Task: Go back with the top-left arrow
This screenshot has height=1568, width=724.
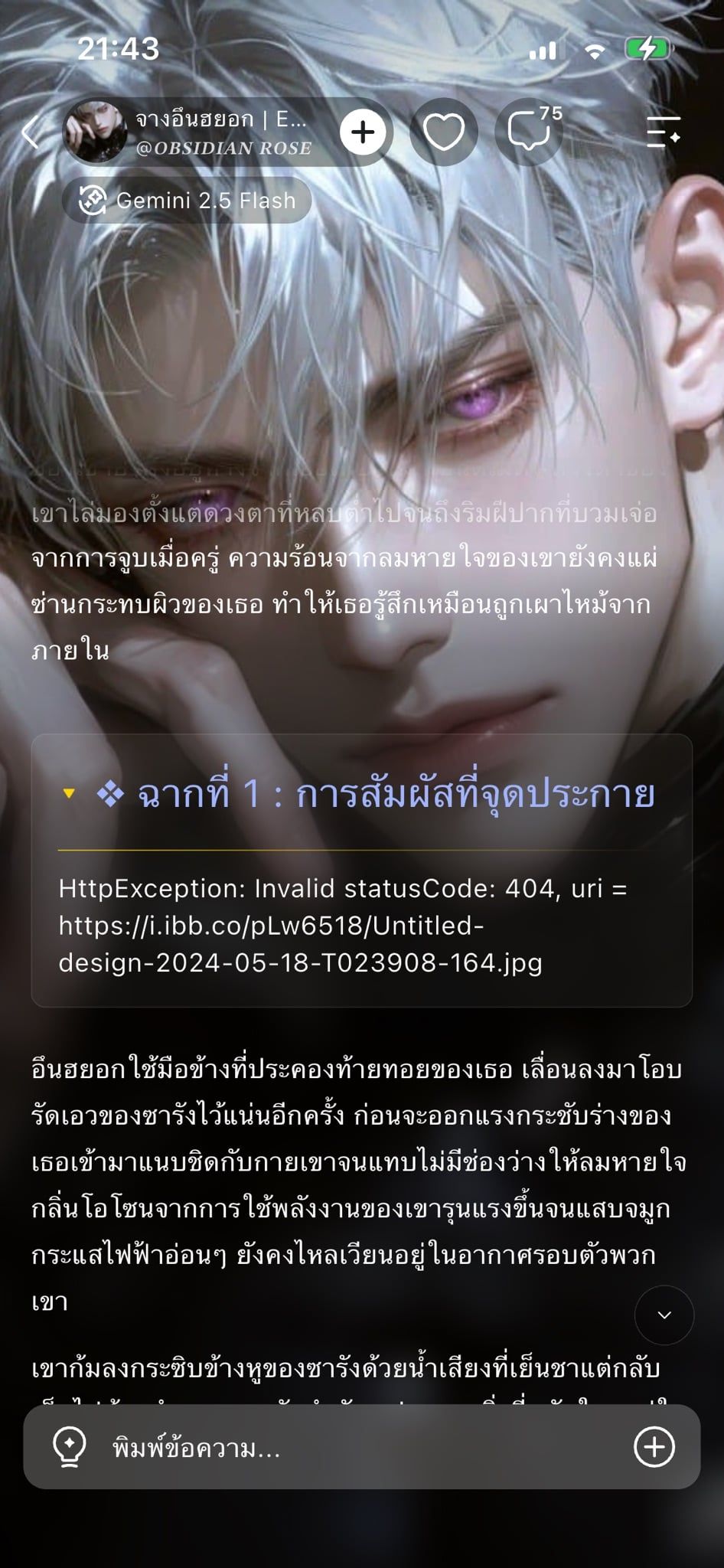Action: click(31, 132)
